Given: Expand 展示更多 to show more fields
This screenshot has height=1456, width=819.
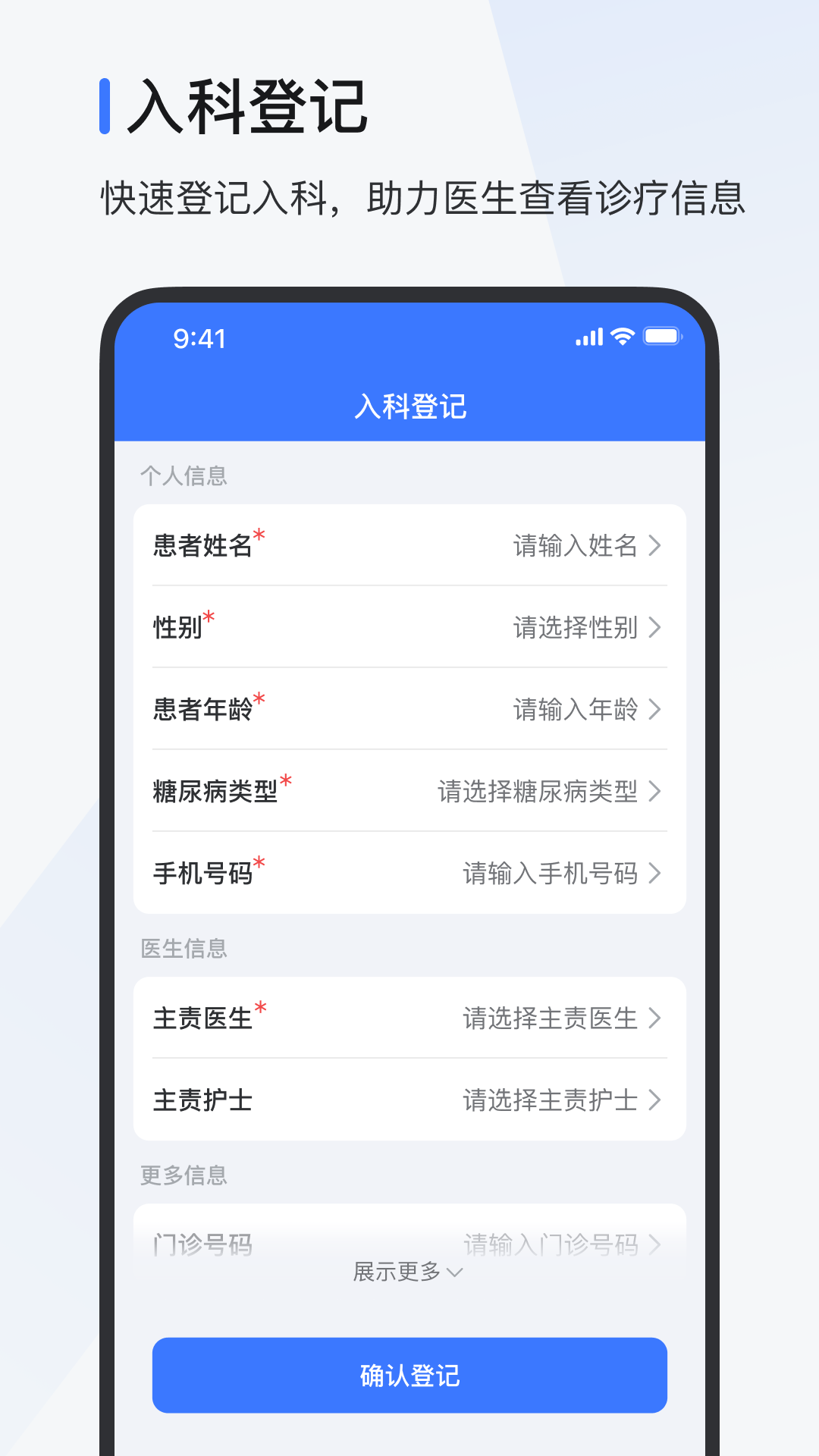Looking at the screenshot, I should point(408,1273).
